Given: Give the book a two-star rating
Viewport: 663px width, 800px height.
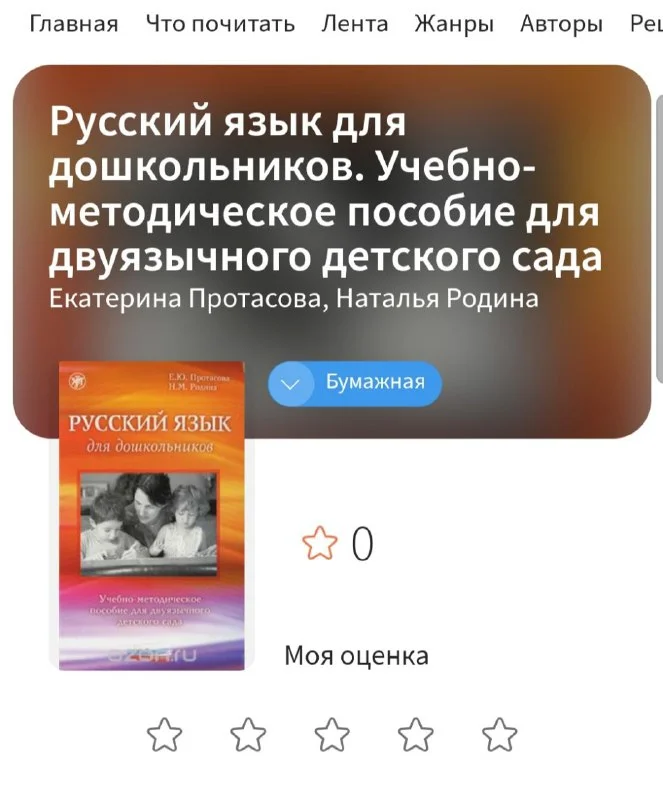Looking at the screenshot, I should point(248,735).
